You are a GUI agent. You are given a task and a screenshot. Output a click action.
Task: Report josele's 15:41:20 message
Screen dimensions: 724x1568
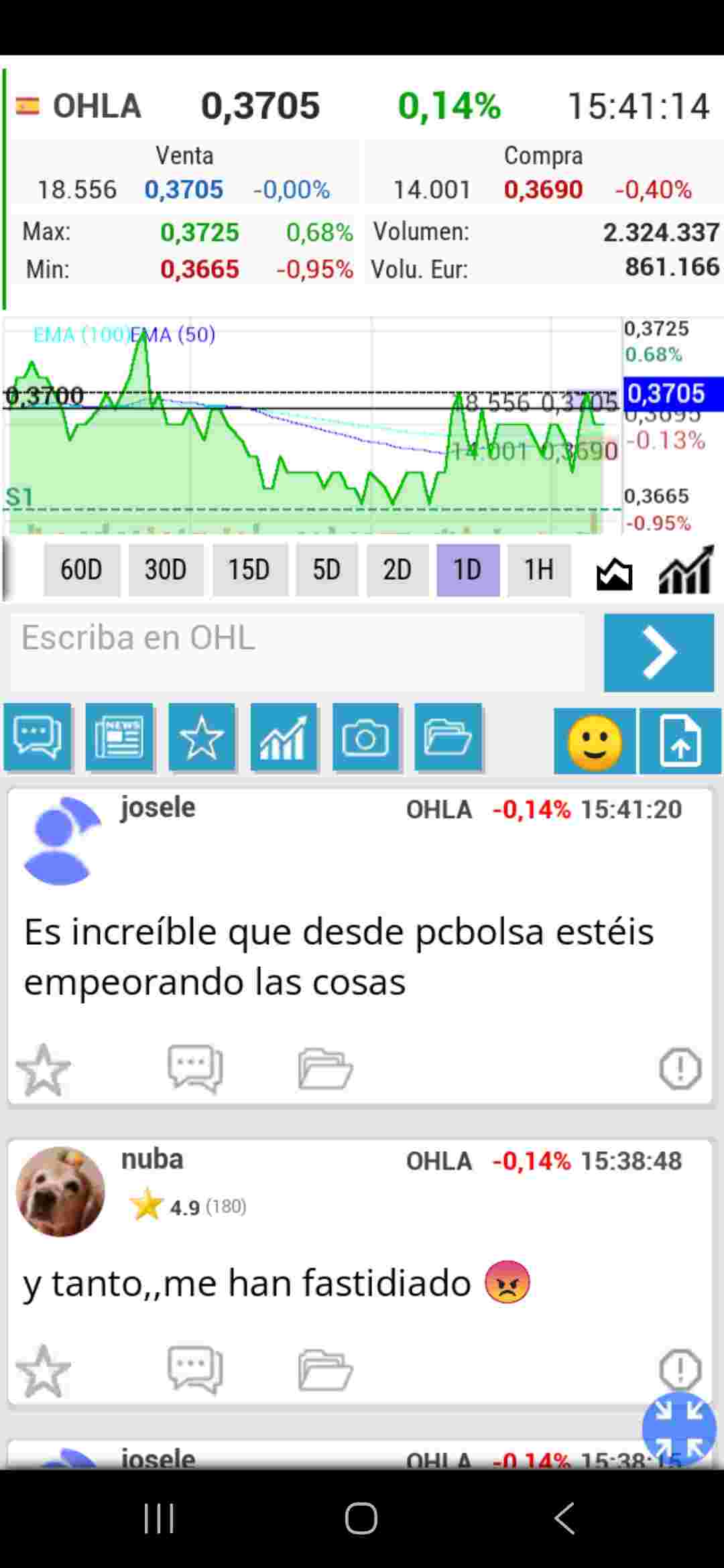coord(680,1068)
